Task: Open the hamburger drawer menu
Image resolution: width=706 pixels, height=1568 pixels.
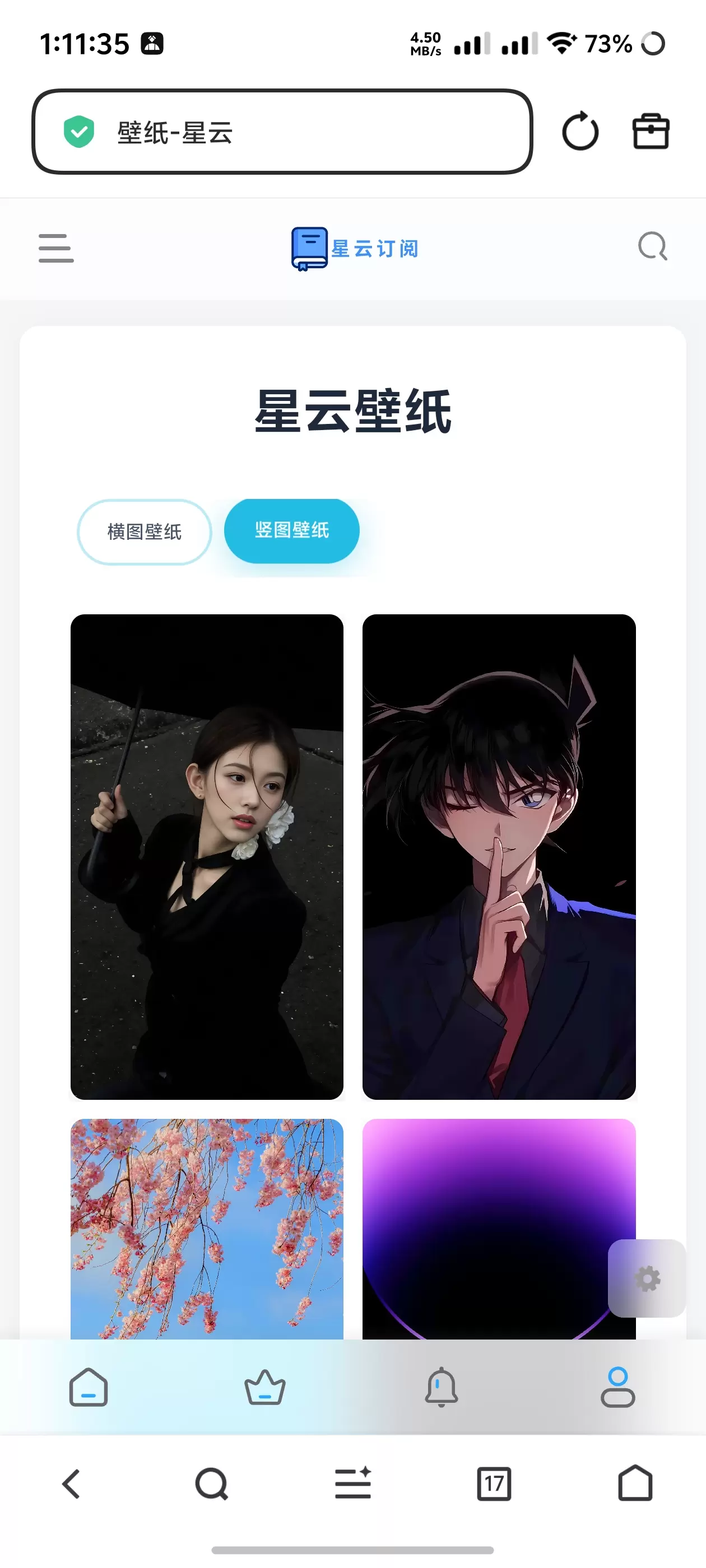Action: 56,248
